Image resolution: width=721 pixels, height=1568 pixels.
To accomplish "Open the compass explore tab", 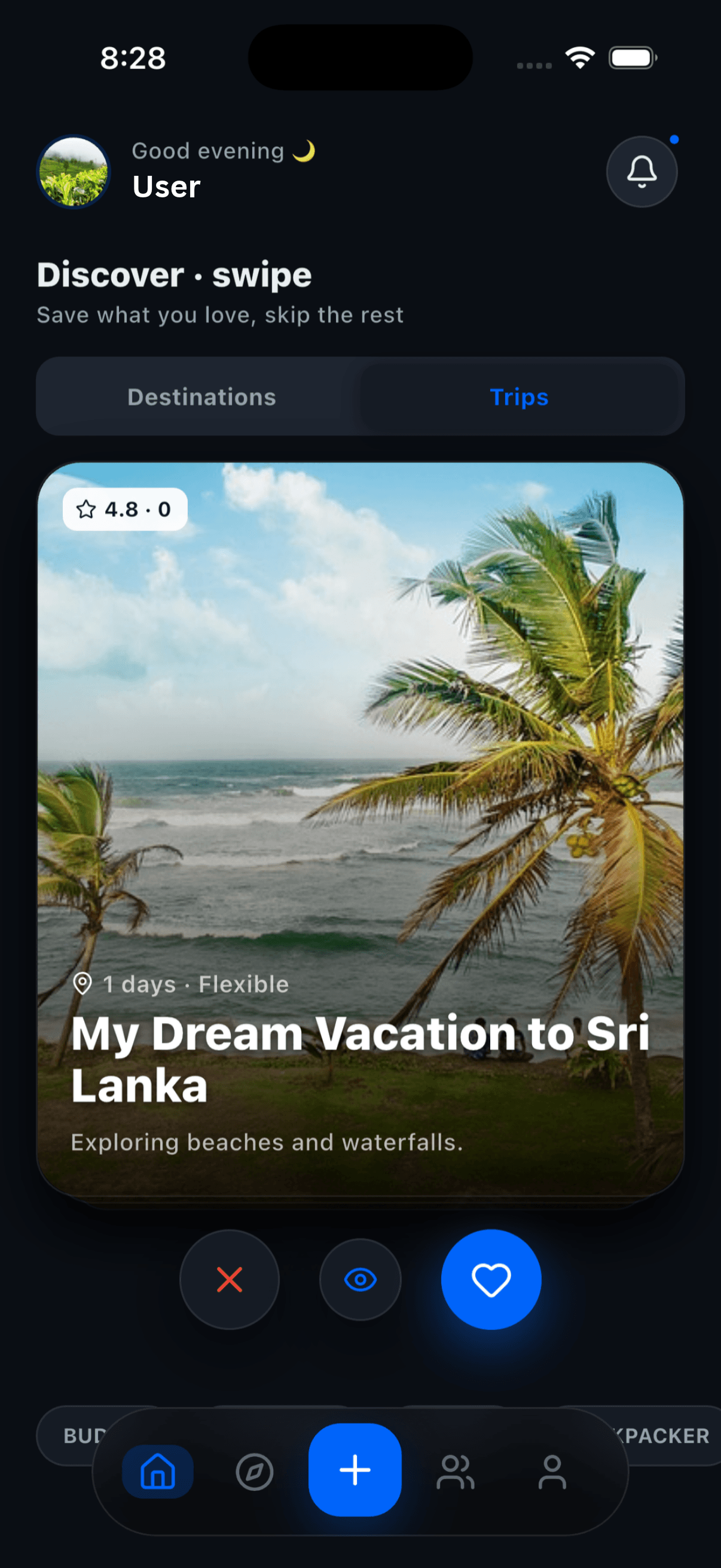I will tap(254, 1472).
